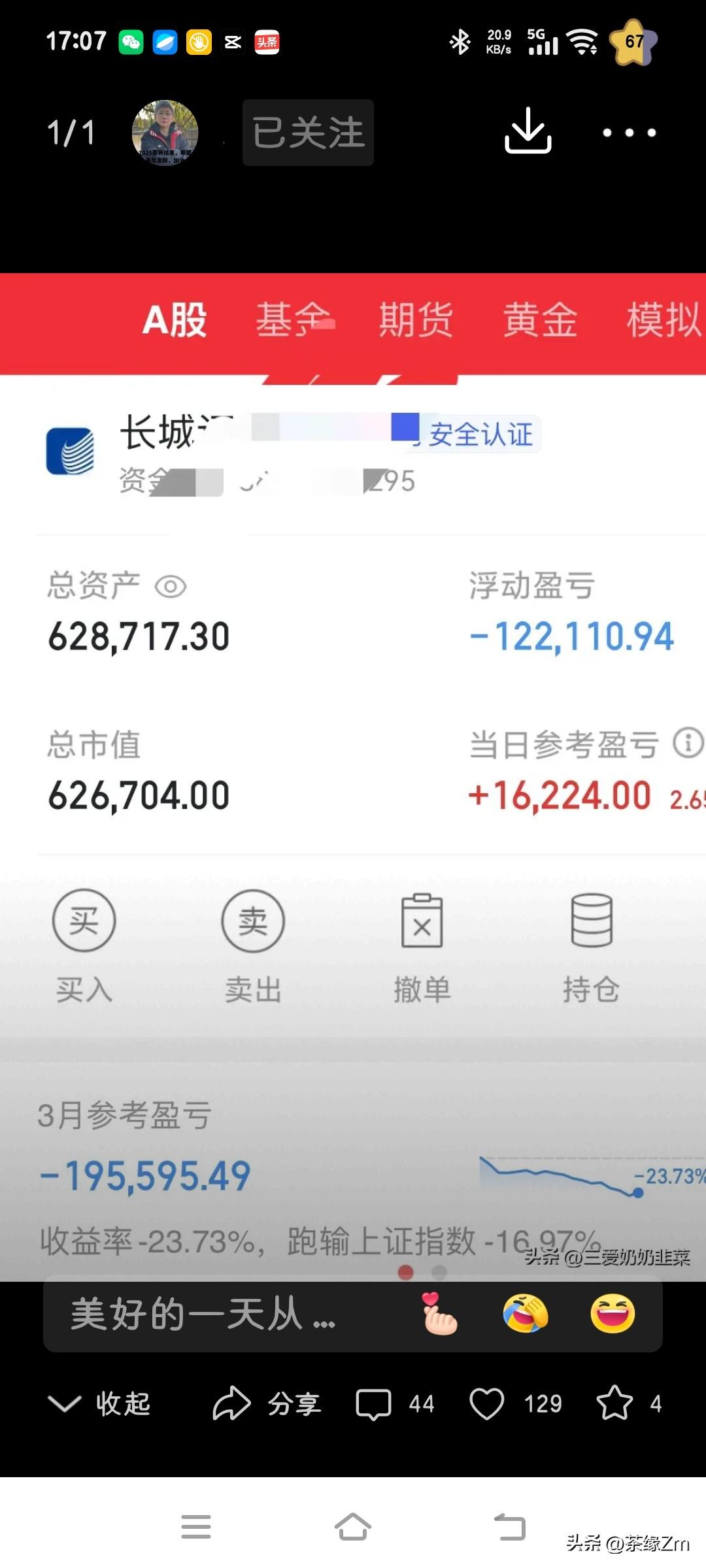Select the 买入 (Buy) icon

point(83,921)
